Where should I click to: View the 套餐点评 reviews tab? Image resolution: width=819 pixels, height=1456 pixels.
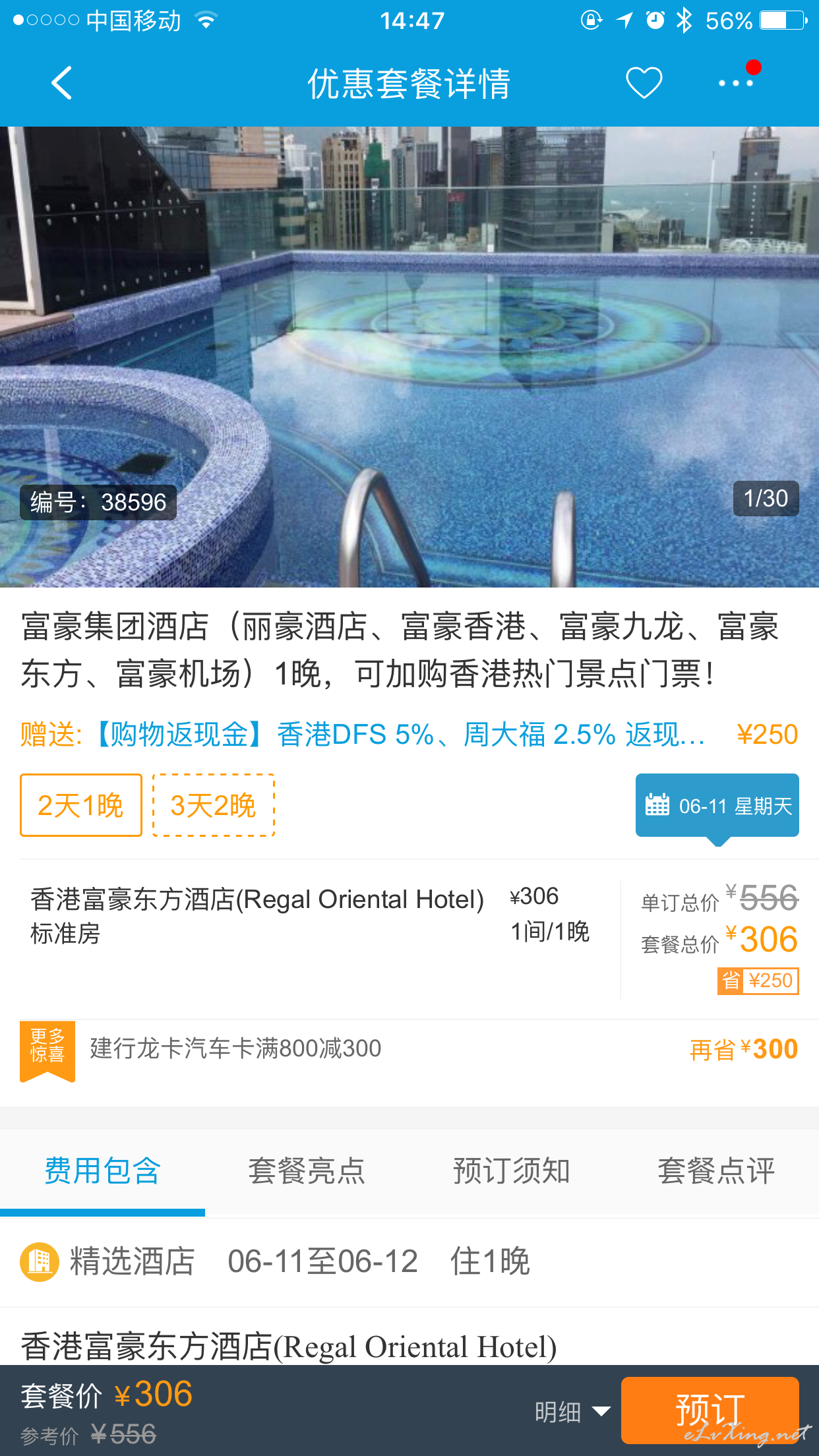pyautogui.click(x=717, y=1171)
